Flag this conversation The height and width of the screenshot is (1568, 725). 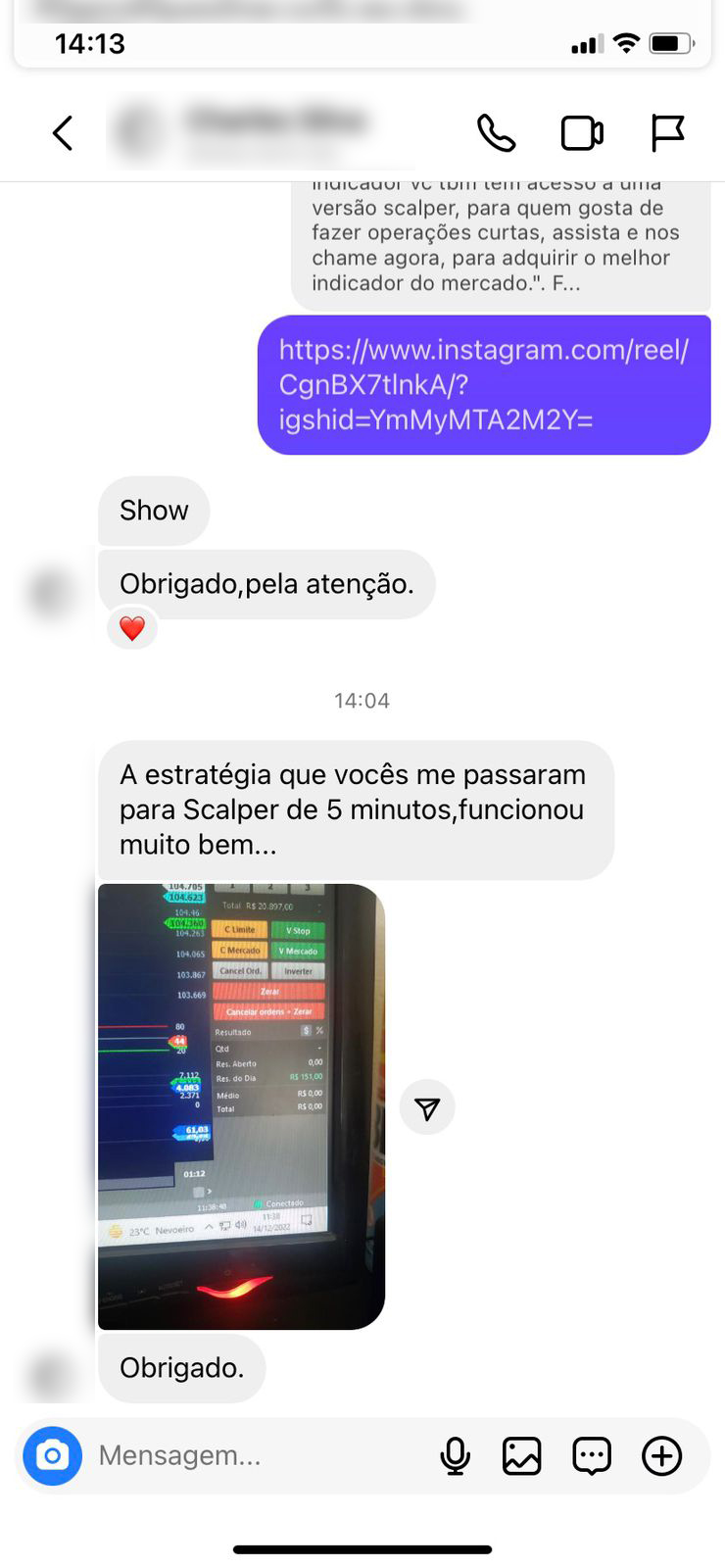pyautogui.click(x=667, y=133)
